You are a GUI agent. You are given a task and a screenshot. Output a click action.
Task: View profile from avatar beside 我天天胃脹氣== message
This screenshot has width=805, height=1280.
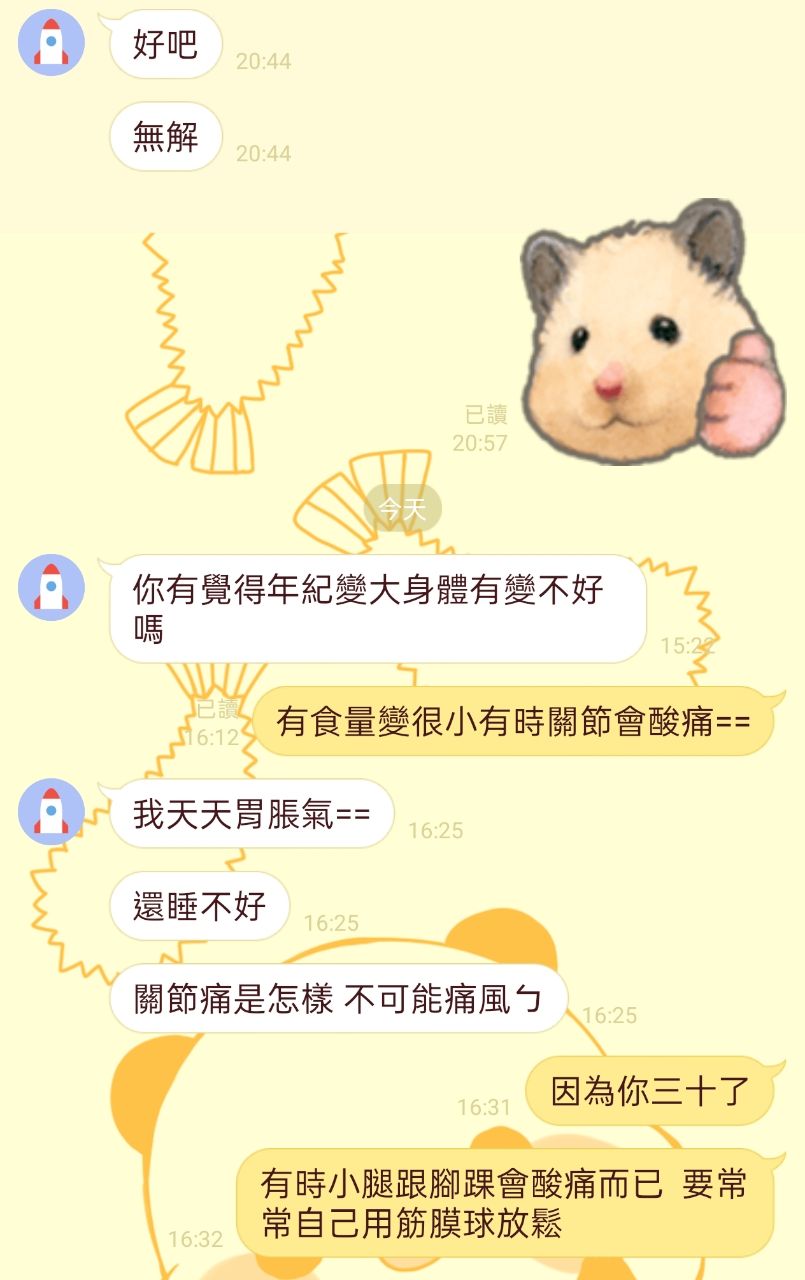51,811
